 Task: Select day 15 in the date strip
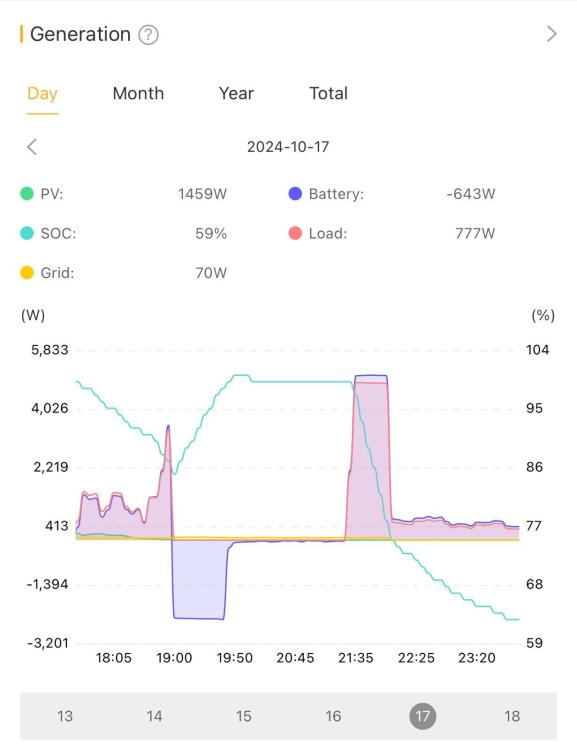(244, 716)
